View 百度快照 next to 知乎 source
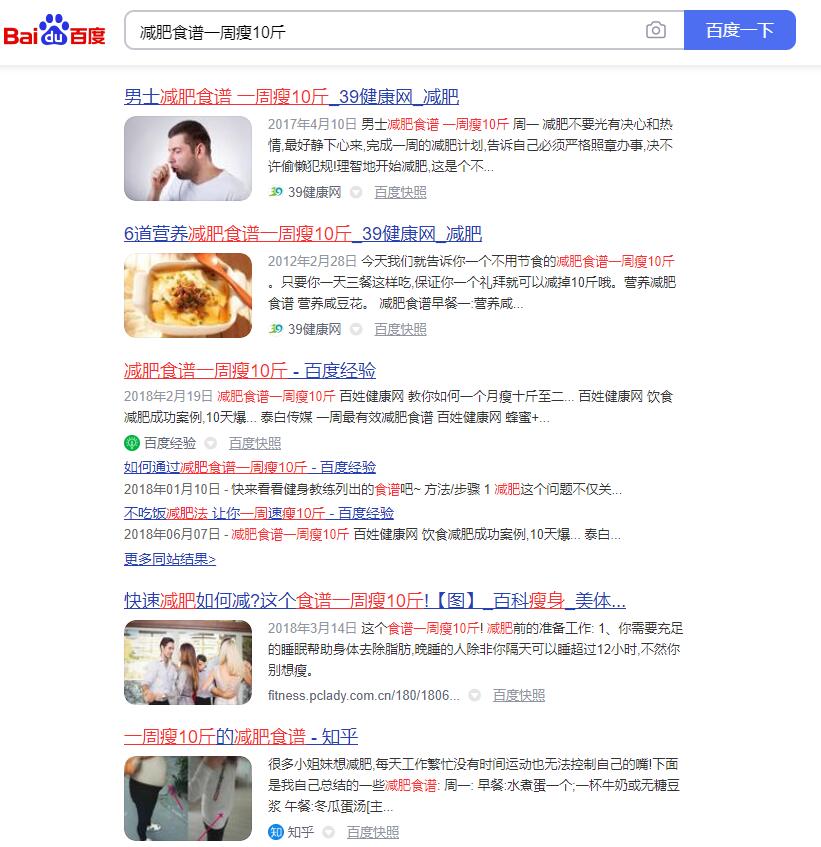The width and height of the screenshot is (821, 847). click(372, 832)
